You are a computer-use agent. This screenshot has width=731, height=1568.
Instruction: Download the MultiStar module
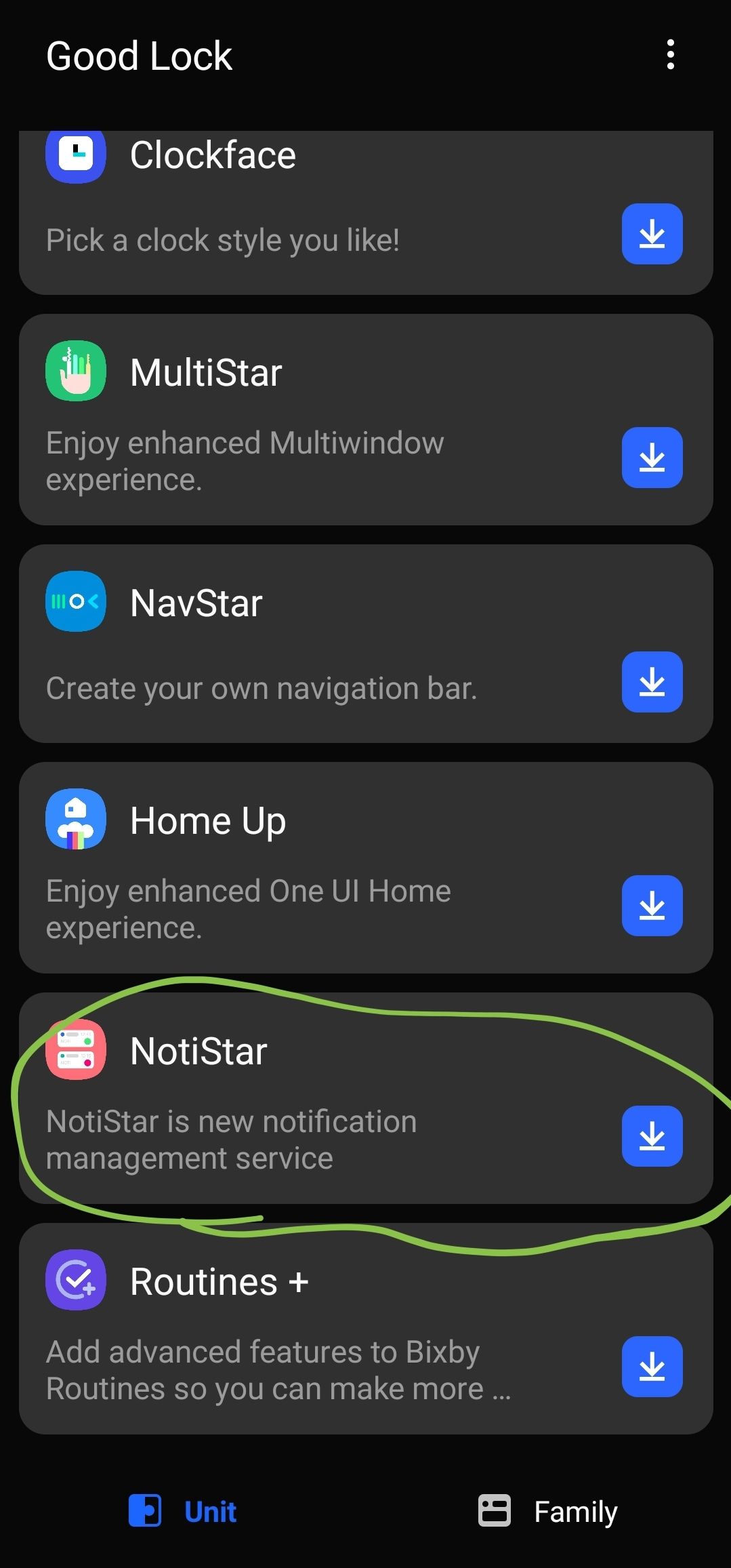pos(652,458)
